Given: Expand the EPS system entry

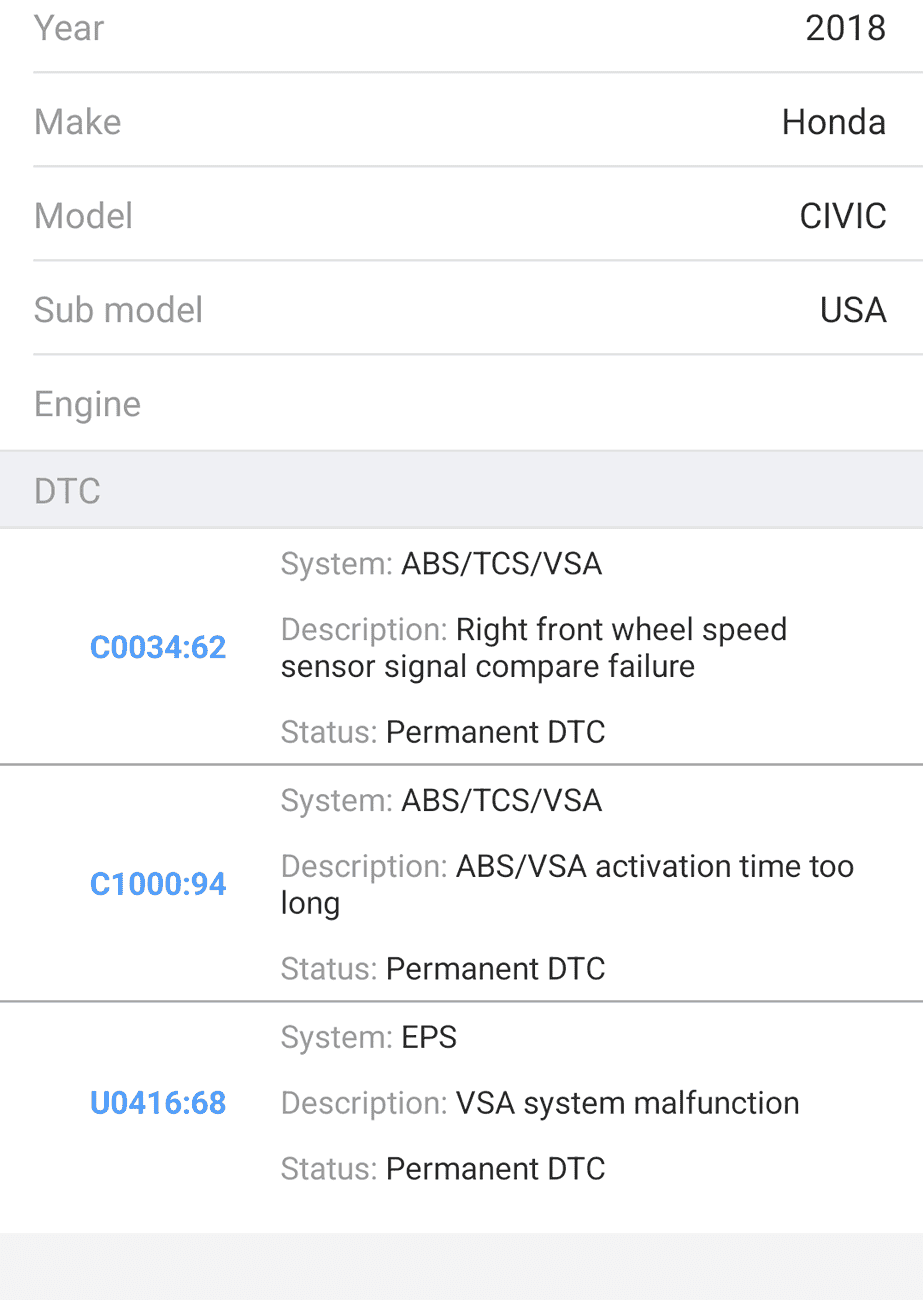Looking at the screenshot, I should coord(157,1102).
